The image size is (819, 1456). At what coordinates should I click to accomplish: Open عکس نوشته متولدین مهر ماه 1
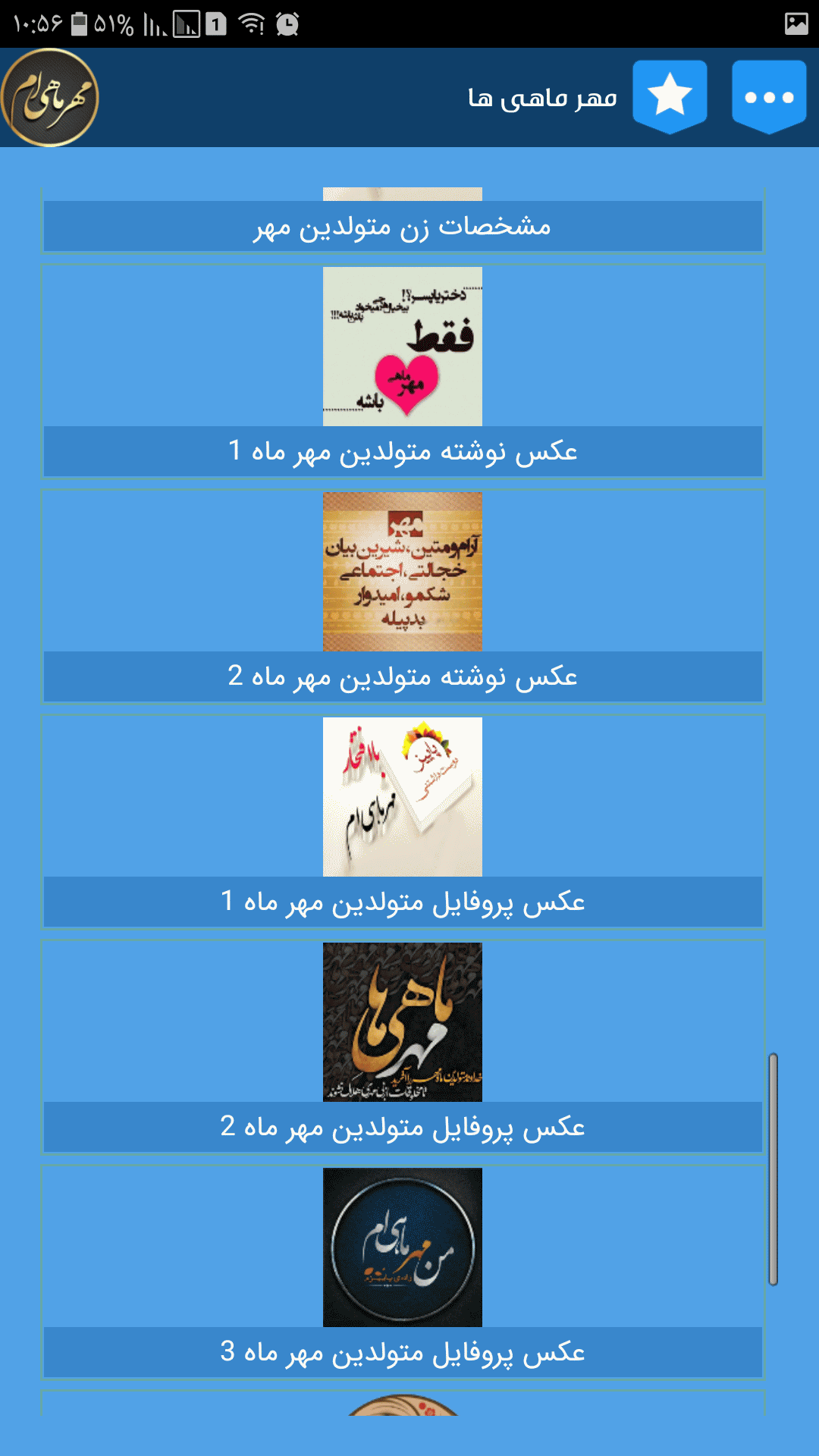[403, 372]
